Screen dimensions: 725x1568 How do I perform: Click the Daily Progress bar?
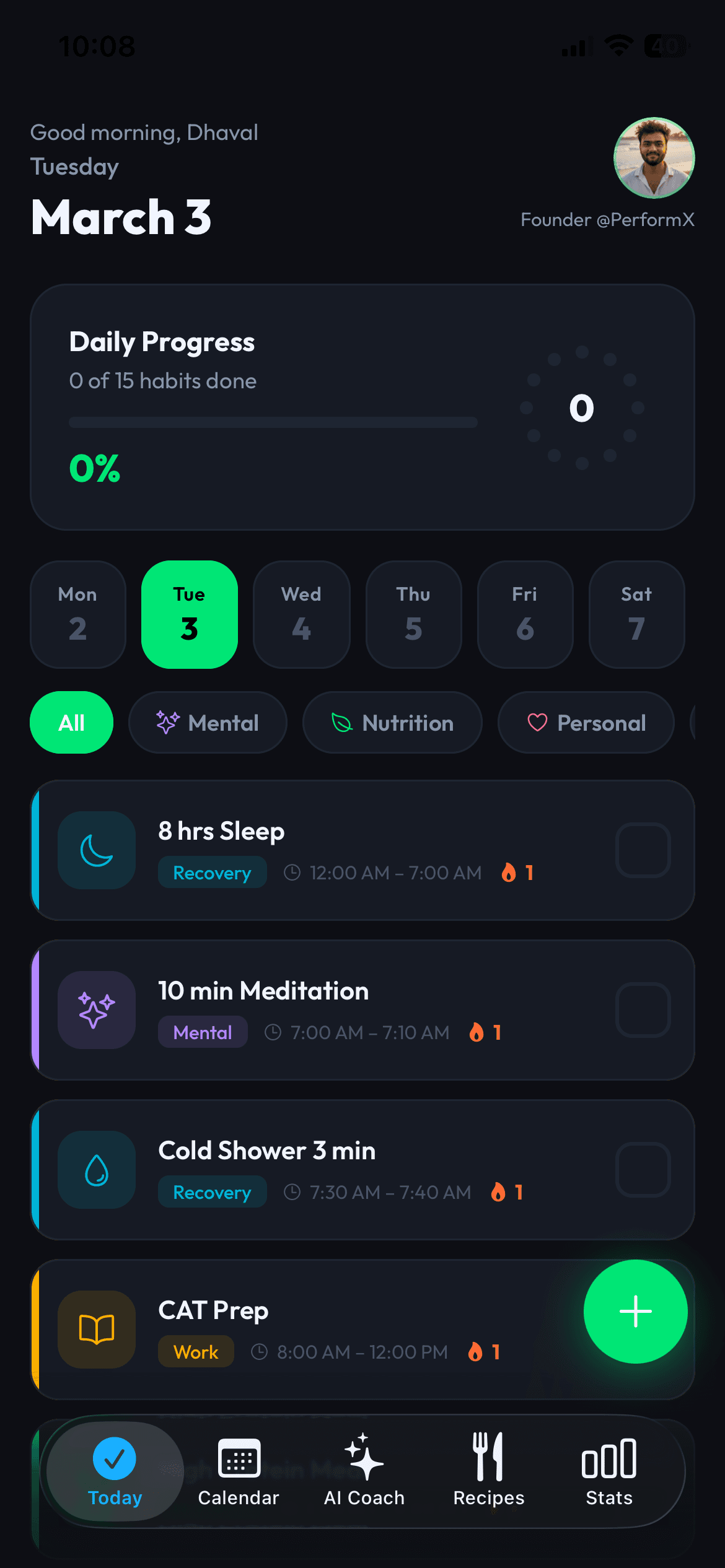point(273,423)
